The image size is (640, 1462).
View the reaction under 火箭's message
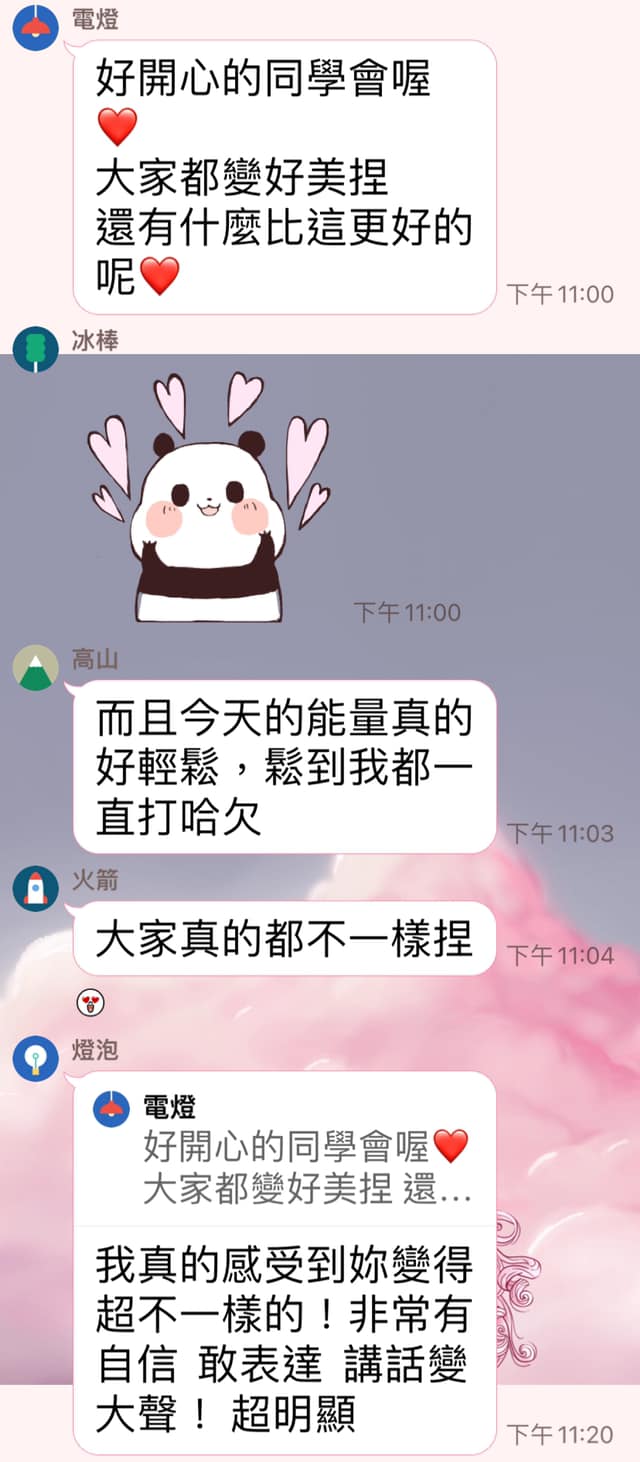(90, 1001)
